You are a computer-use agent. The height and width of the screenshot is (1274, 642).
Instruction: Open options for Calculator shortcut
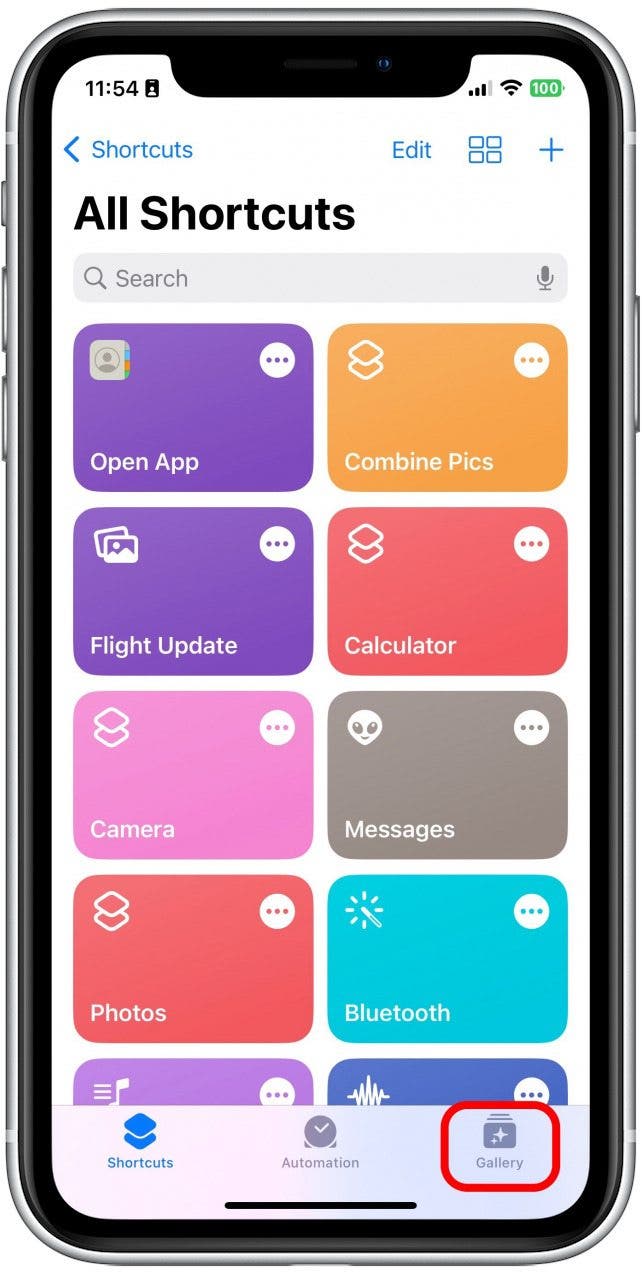point(532,544)
